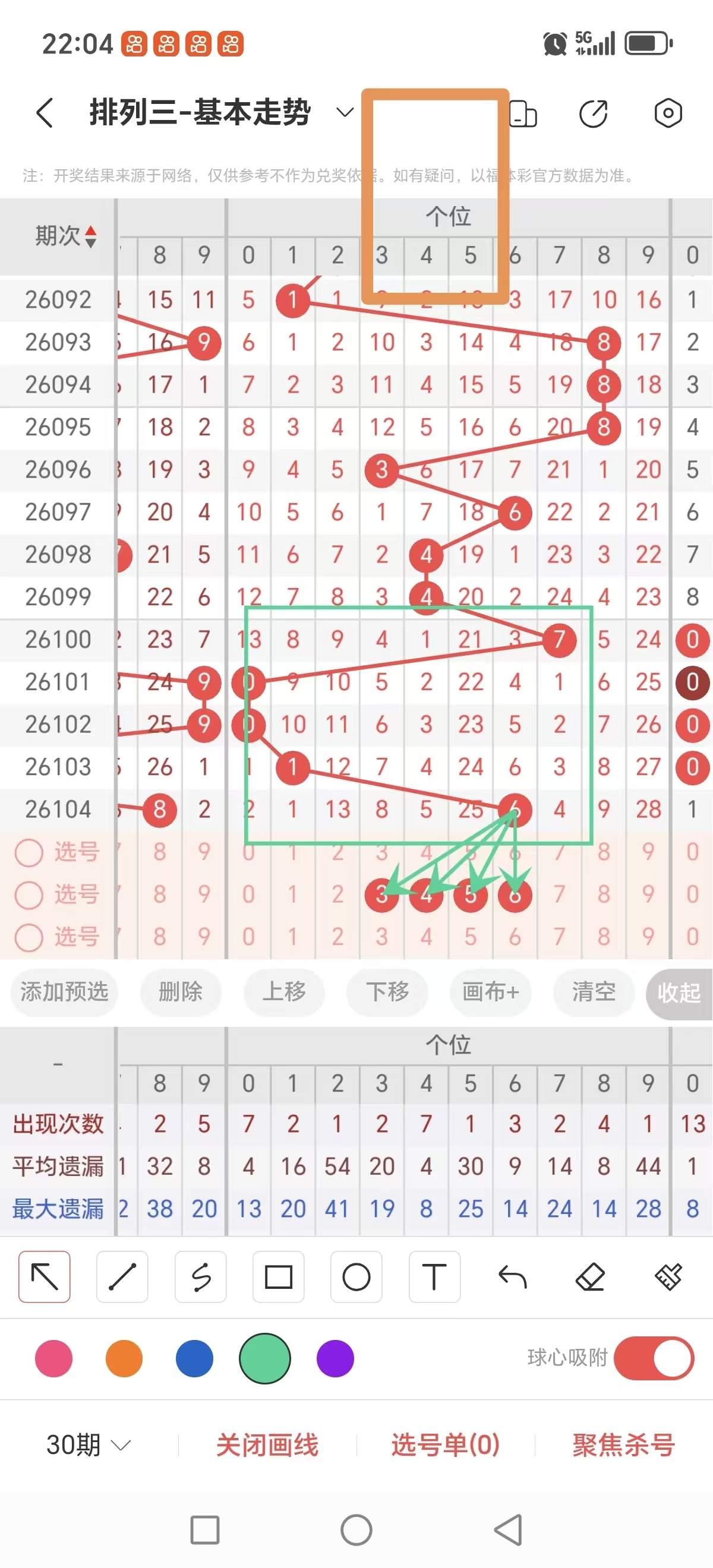The height and width of the screenshot is (1568, 713).
Task: Open the 30期 period dropdown
Action: 85,1445
